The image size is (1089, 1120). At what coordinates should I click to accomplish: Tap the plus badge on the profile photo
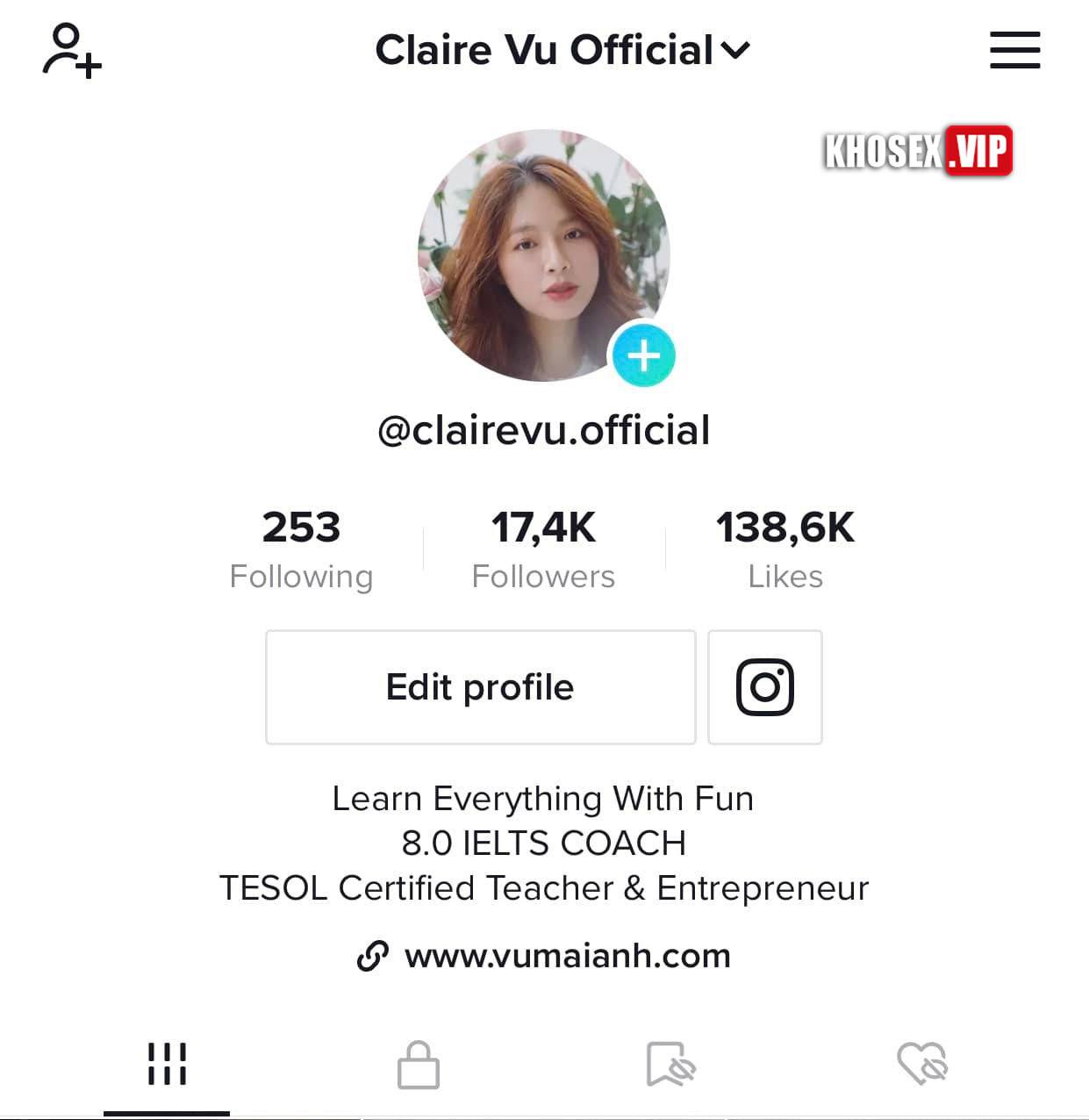(x=643, y=355)
